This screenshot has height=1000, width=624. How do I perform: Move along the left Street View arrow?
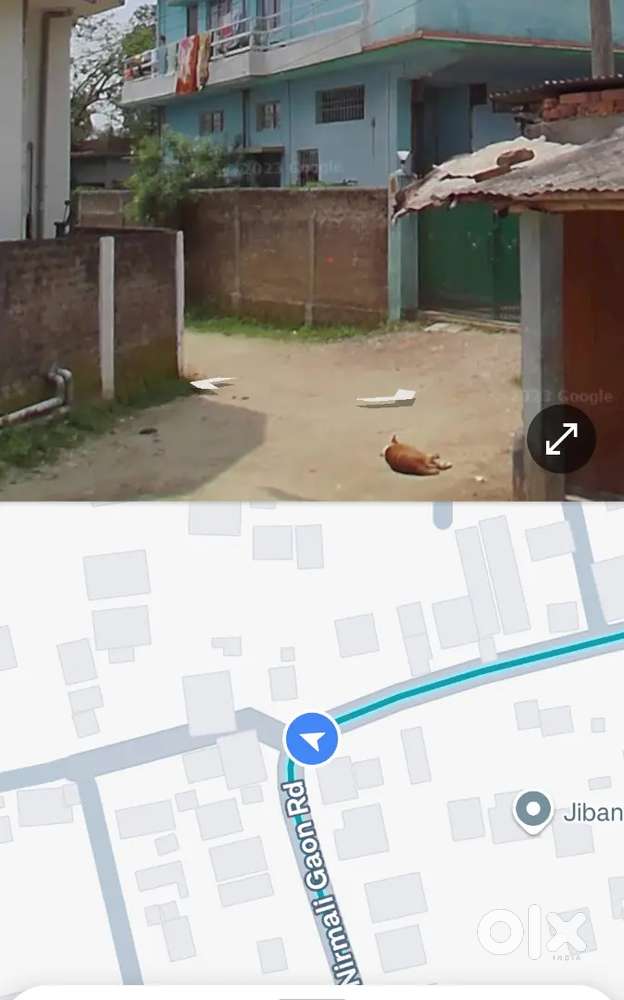pos(212,383)
